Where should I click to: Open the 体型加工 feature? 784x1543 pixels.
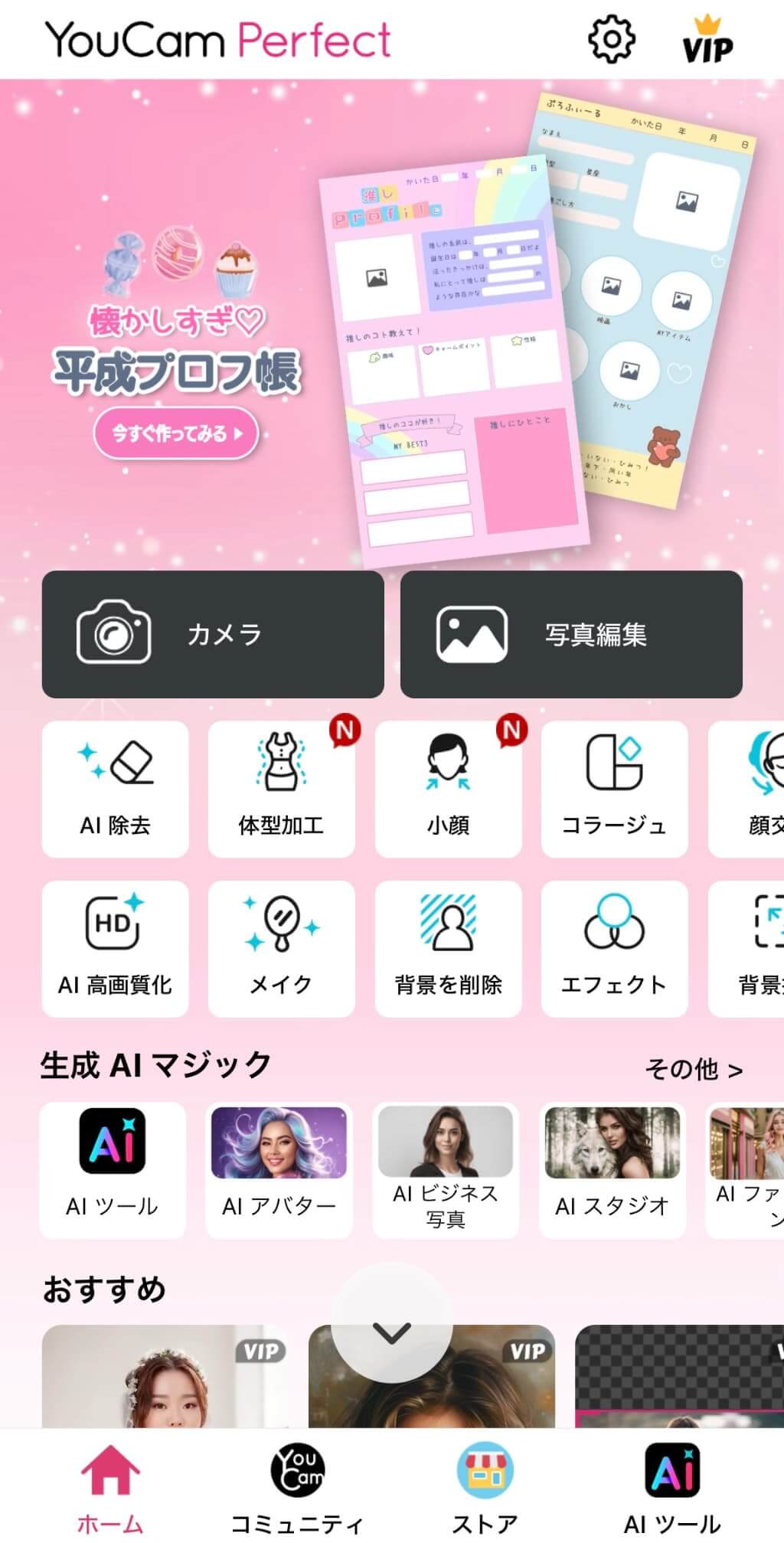click(x=281, y=789)
